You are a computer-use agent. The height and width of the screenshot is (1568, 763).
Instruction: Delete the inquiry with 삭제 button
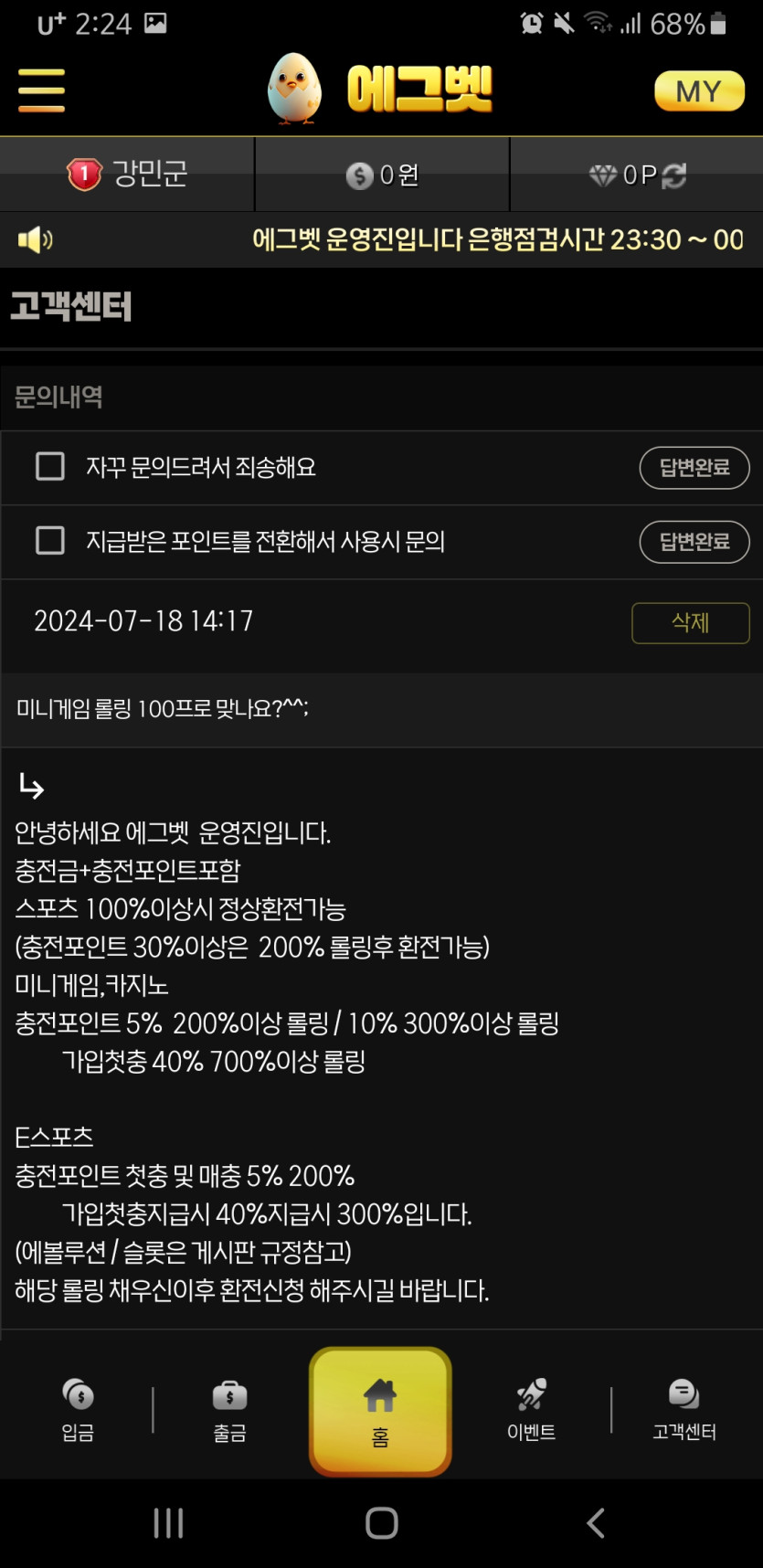[x=690, y=623]
